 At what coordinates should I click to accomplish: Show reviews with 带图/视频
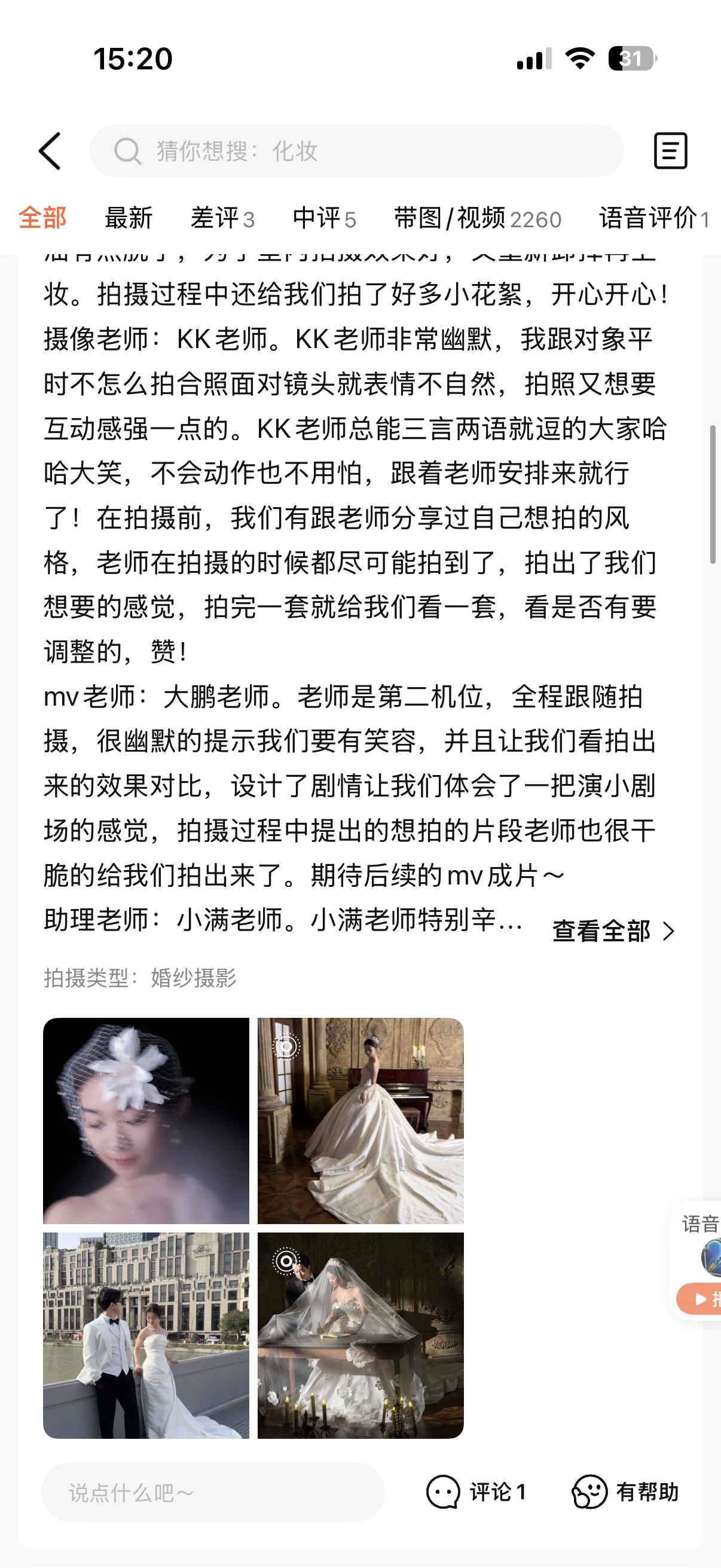tap(478, 218)
